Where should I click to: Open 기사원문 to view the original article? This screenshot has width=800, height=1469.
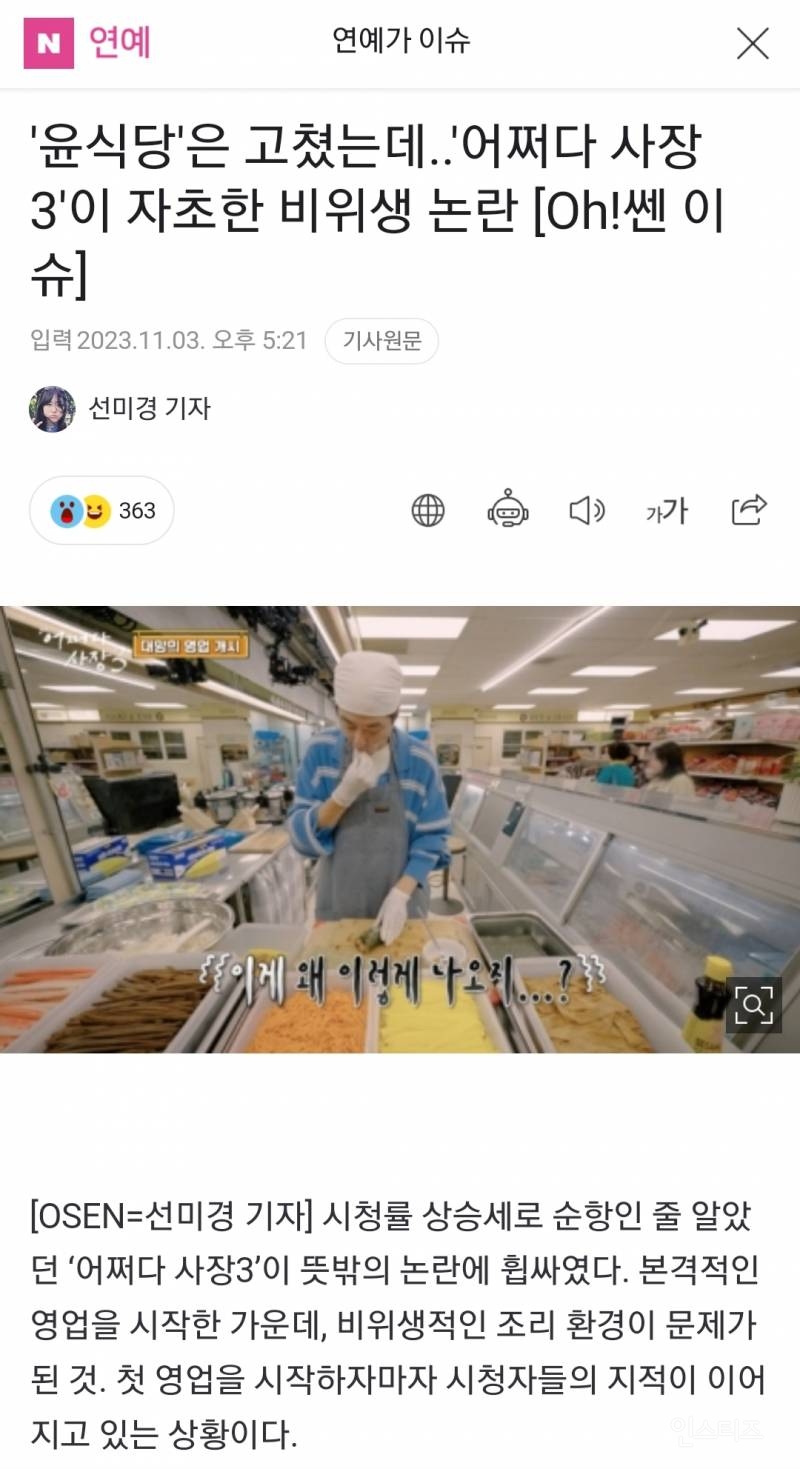(380, 341)
